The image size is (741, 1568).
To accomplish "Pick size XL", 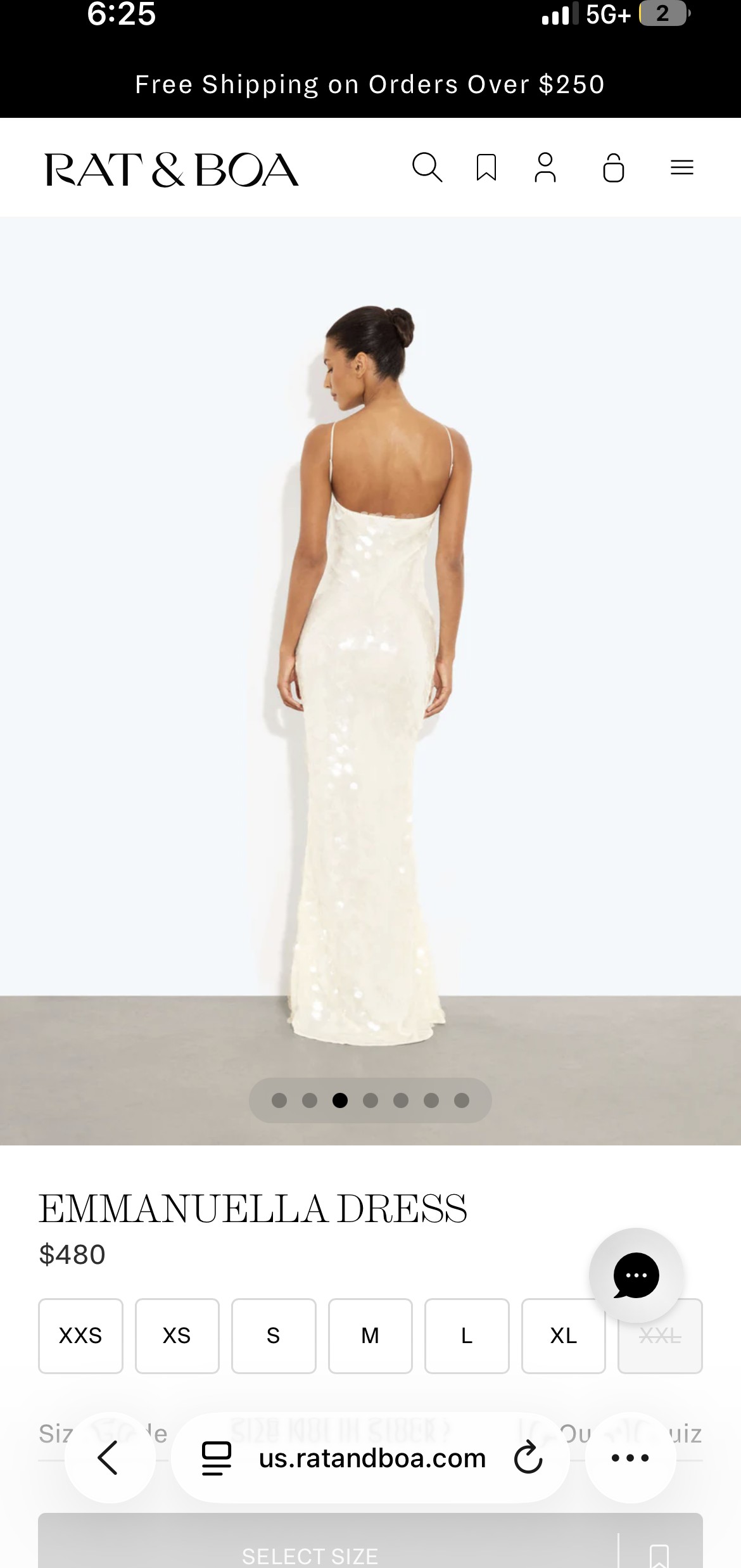I will (x=563, y=1335).
